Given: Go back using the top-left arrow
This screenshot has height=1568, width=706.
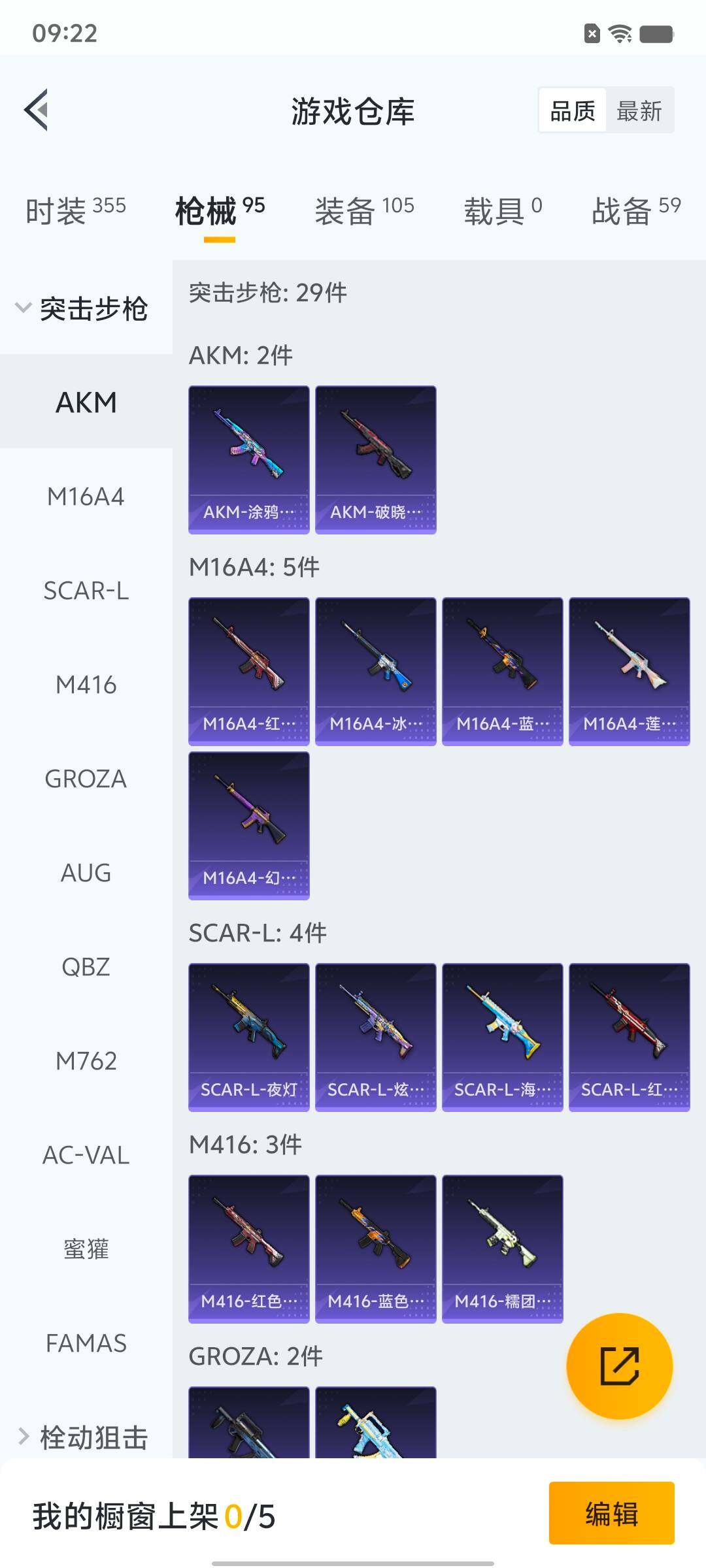Looking at the screenshot, I should coord(37,110).
